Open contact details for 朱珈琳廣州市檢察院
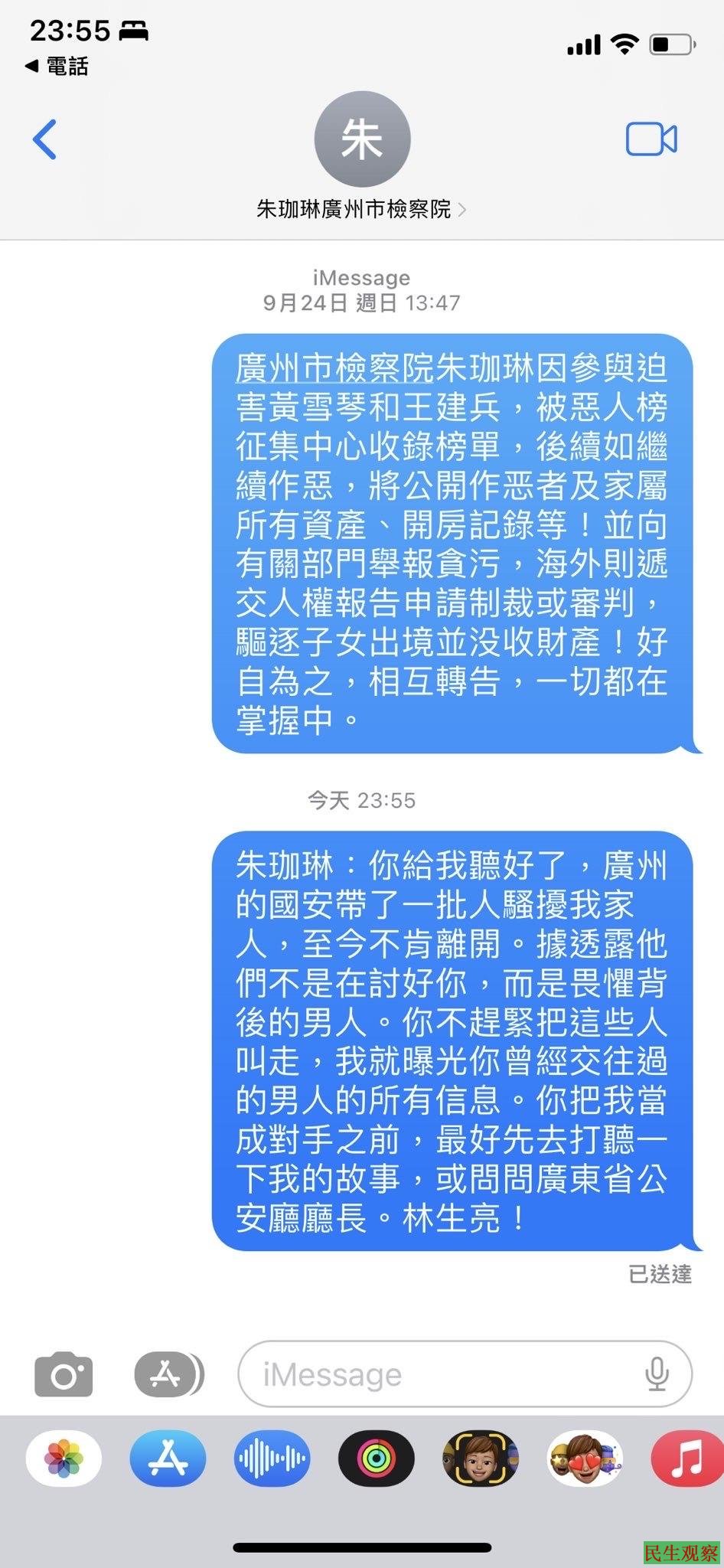The width and height of the screenshot is (724, 1568). tap(361, 209)
